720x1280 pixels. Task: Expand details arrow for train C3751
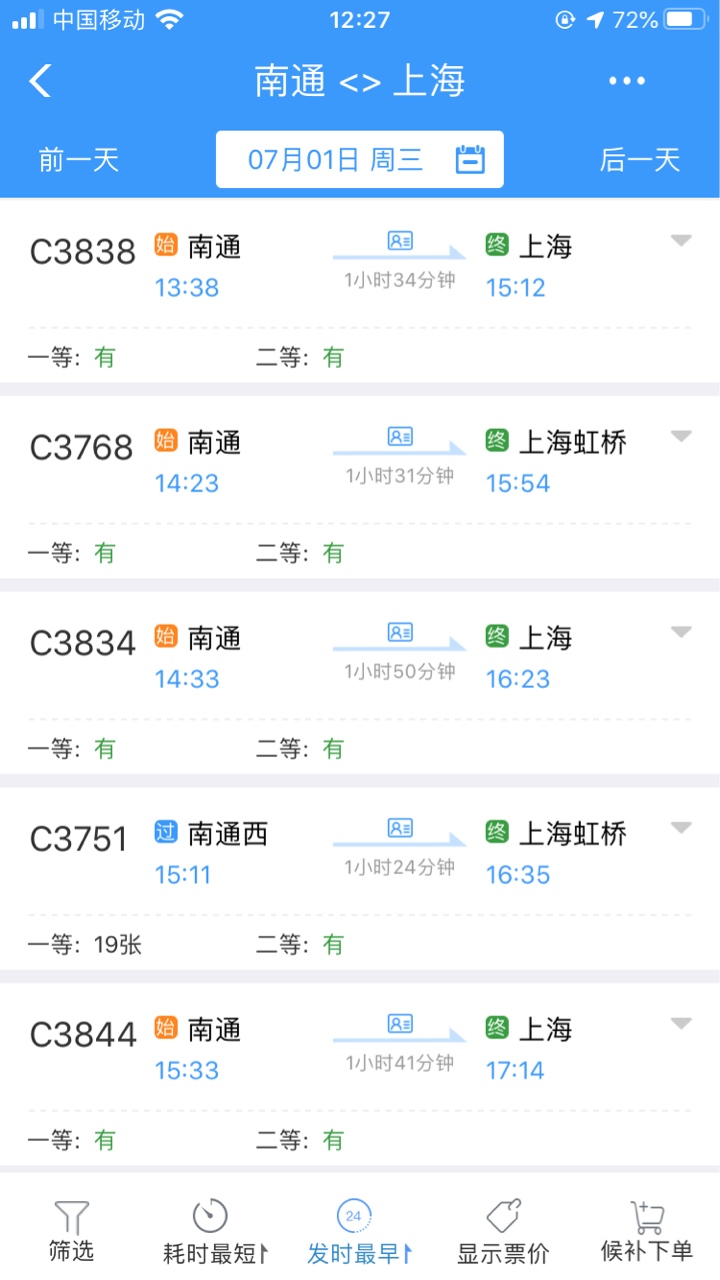681,828
